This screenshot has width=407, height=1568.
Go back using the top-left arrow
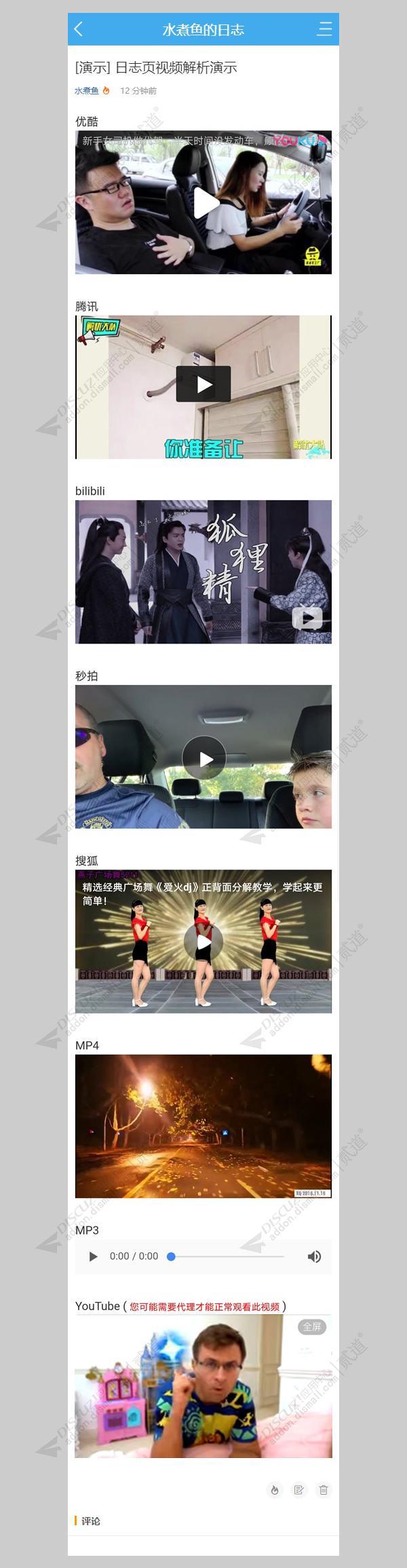click(79, 29)
